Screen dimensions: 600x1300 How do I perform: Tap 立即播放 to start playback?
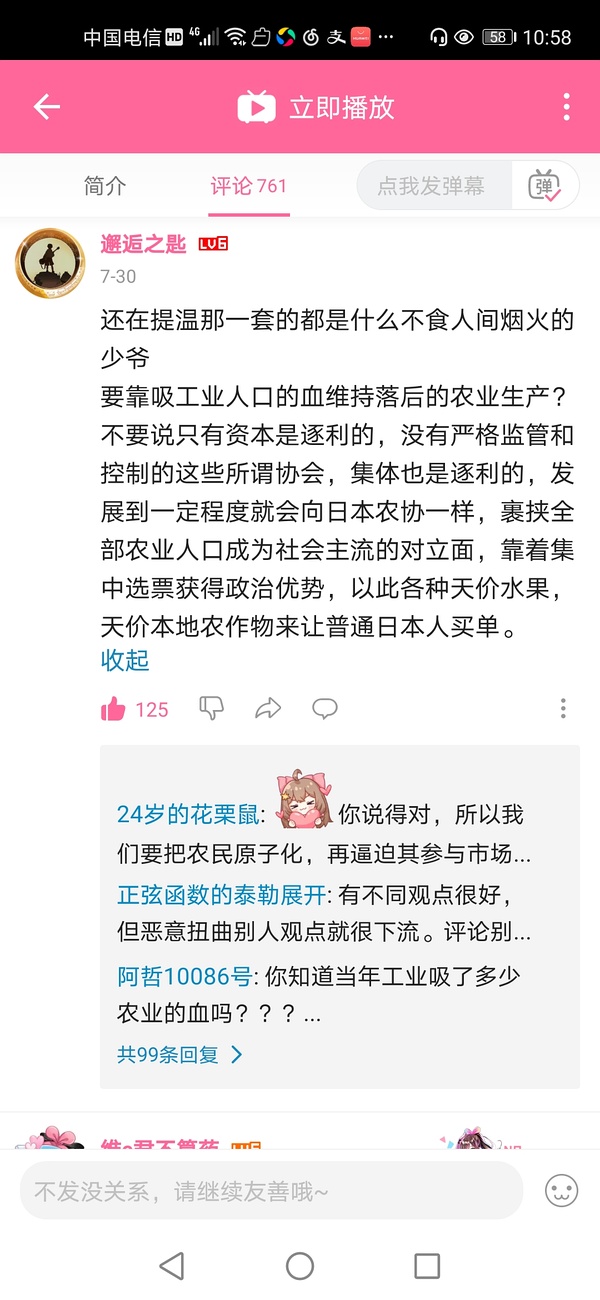tap(316, 107)
